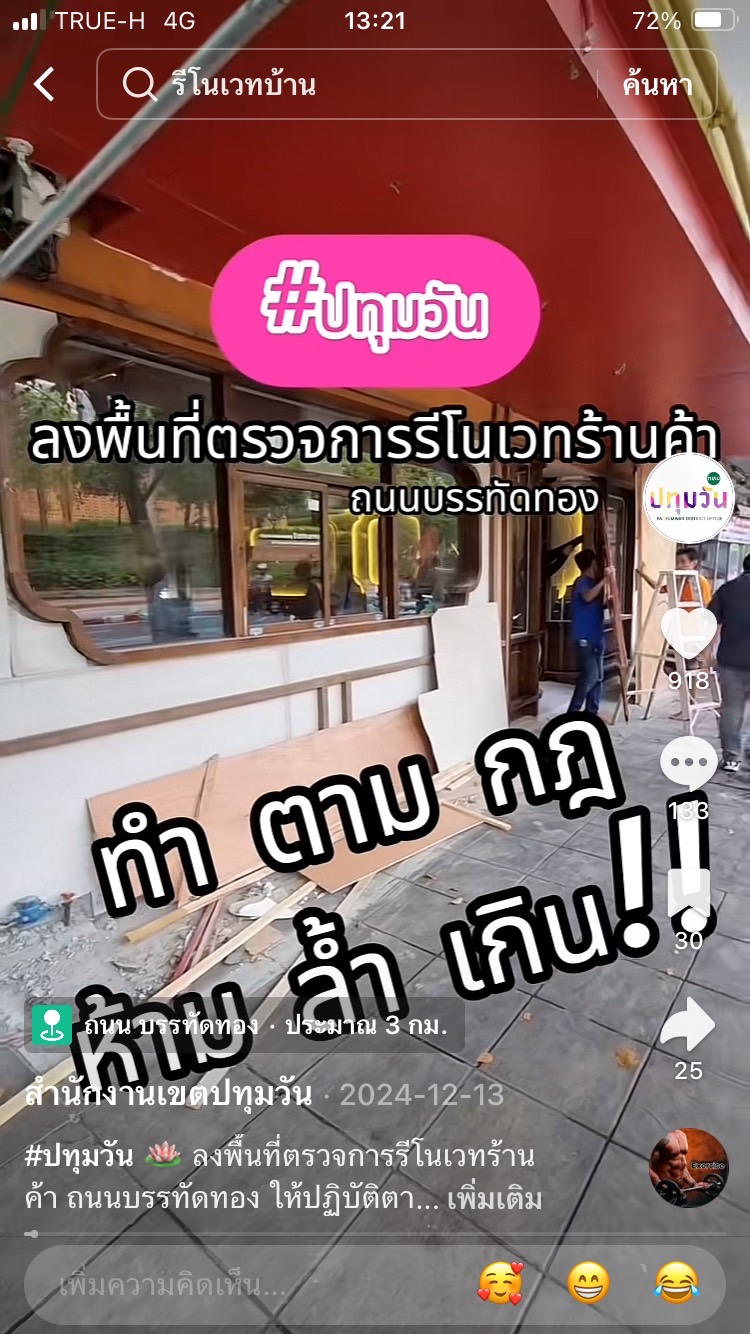The height and width of the screenshot is (1334, 750).
Task: Open the spinning sound disc
Action: (x=688, y=1168)
